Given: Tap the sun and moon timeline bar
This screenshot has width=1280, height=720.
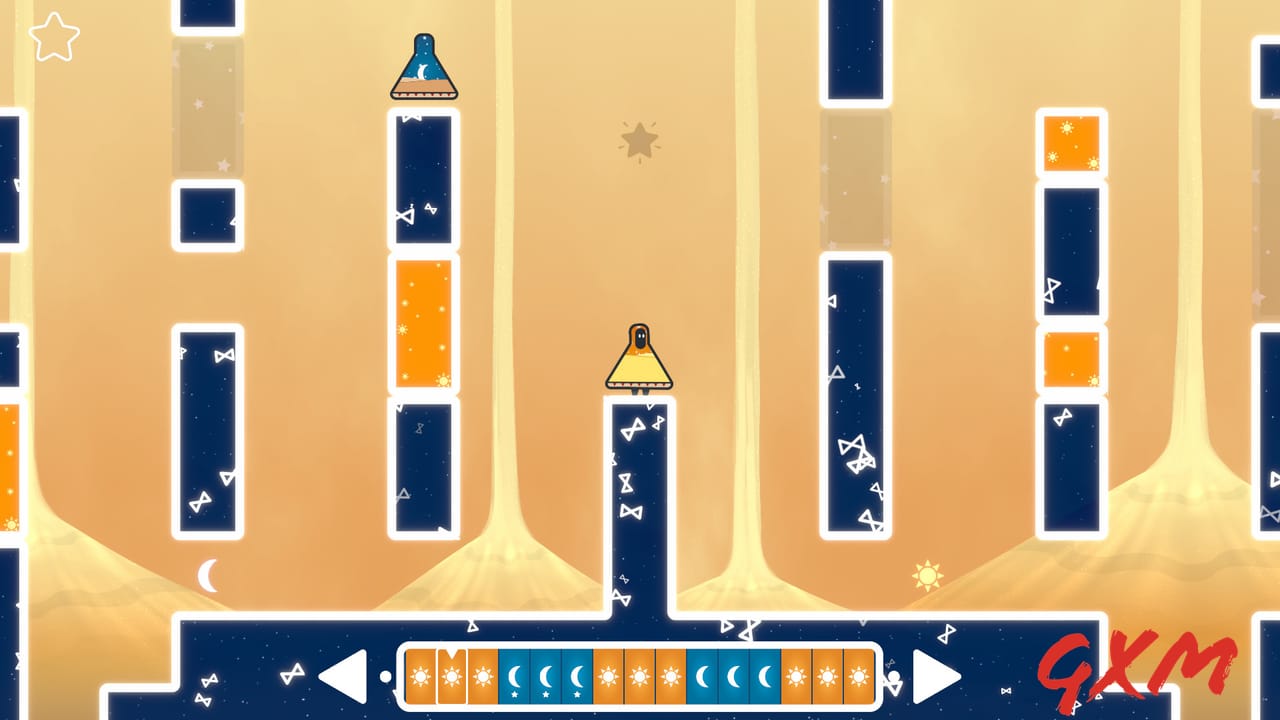Looking at the screenshot, I should coord(640,677).
